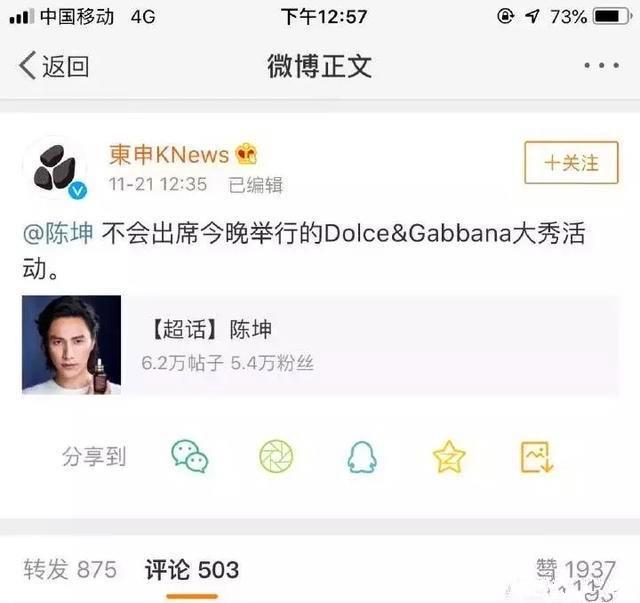The height and width of the screenshot is (603, 640).
Task: Share the post to WeChat
Action: click(x=190, y=456)
